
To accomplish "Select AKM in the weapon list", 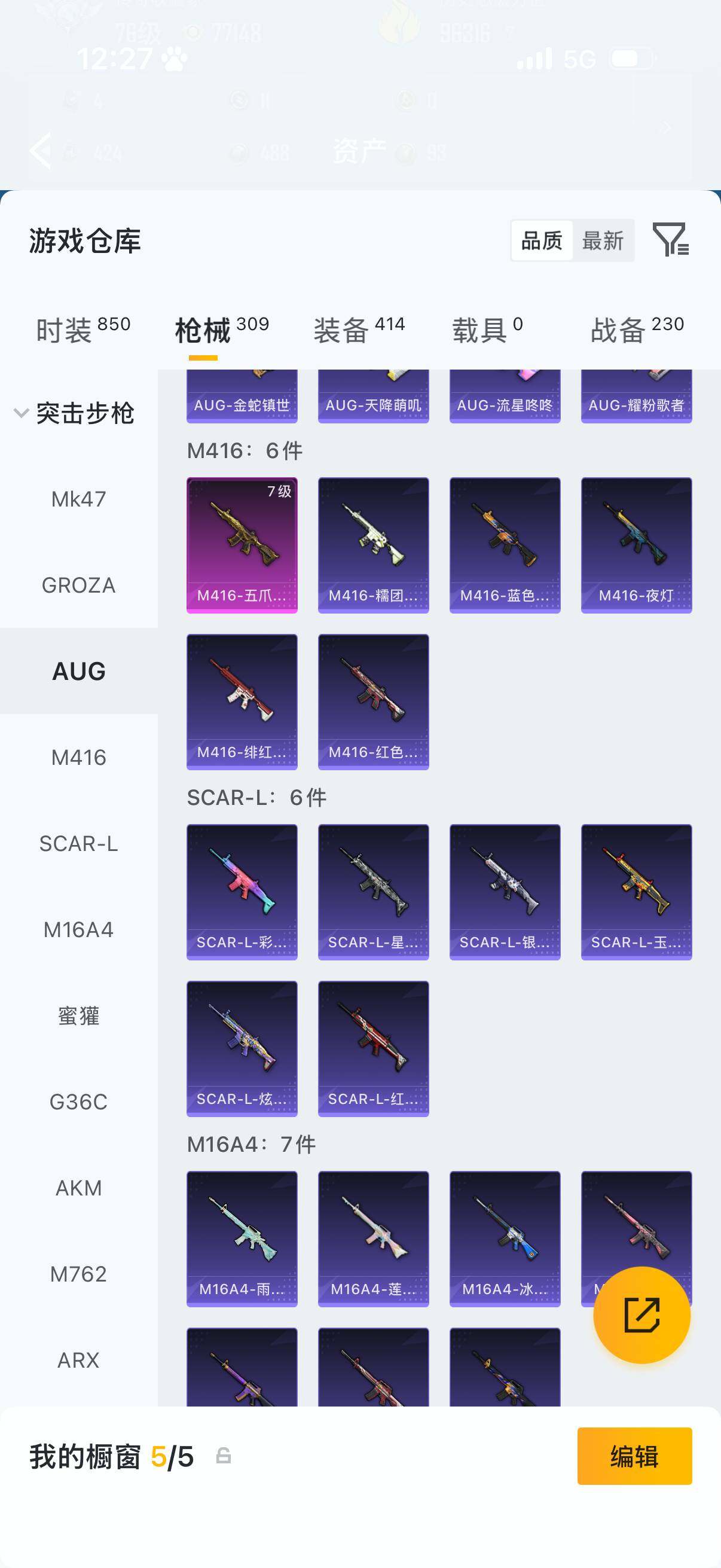I will [x=78, y=1188].
